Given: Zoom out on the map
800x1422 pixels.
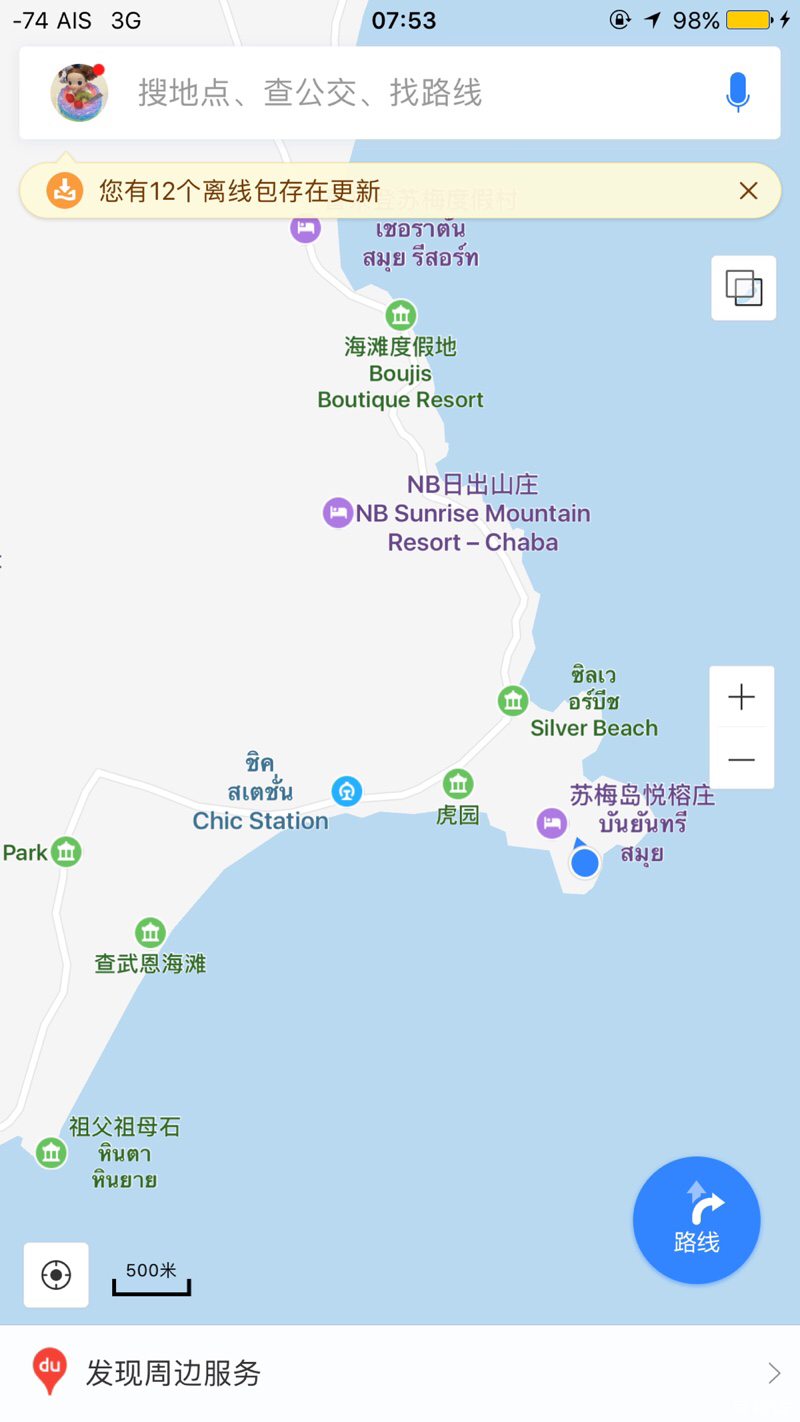Looking at the screenshot, I should 742,760.
